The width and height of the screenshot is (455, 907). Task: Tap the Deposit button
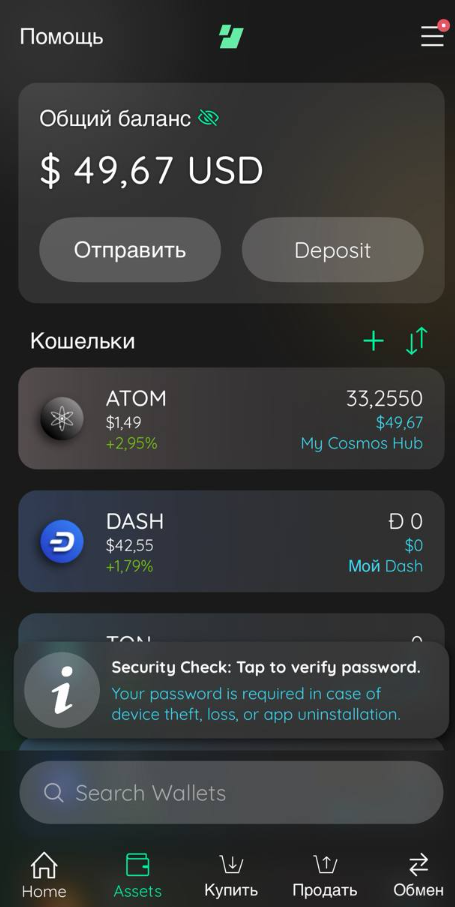[332, 250]
